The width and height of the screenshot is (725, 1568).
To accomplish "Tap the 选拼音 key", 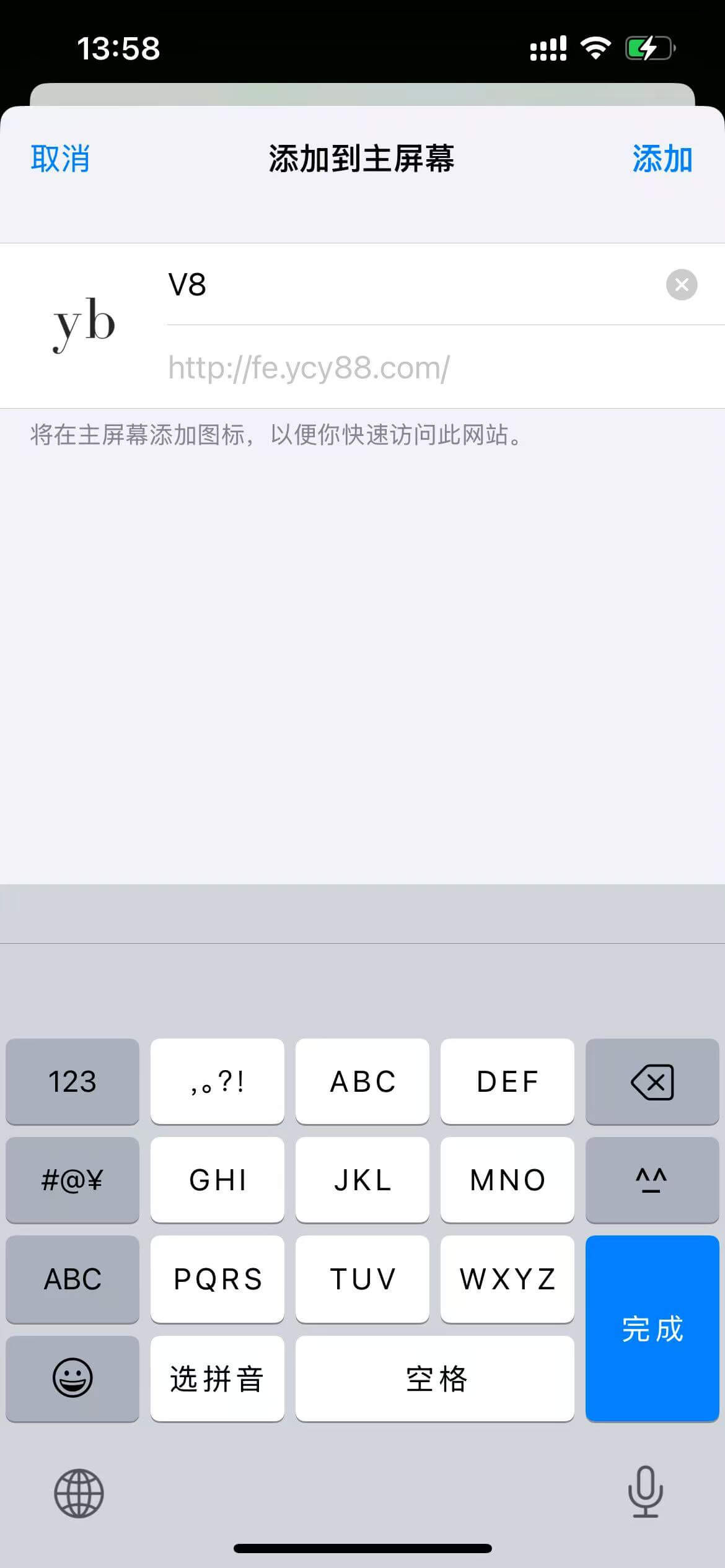I will click(x=217, y=1379).
